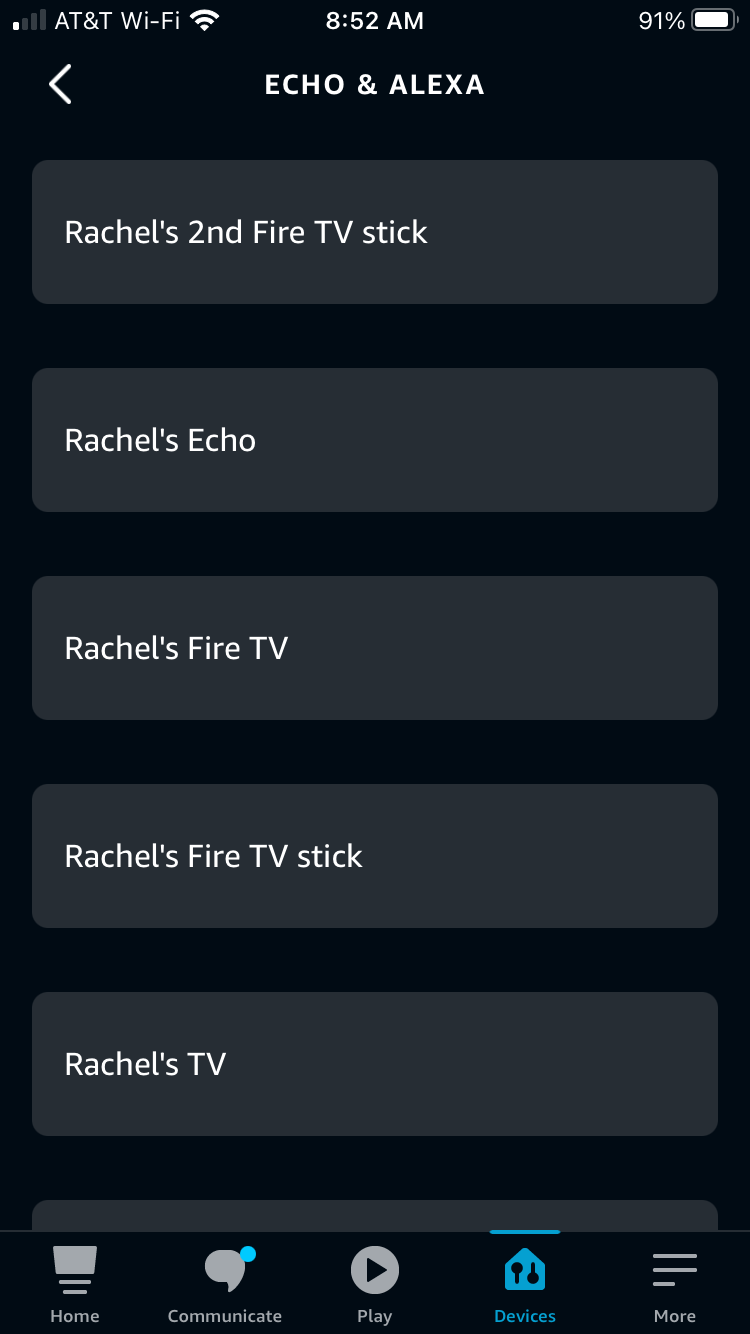Open the Communicate tab
Viewport: 750px width, 1334px height.
tap(225, 1284)
